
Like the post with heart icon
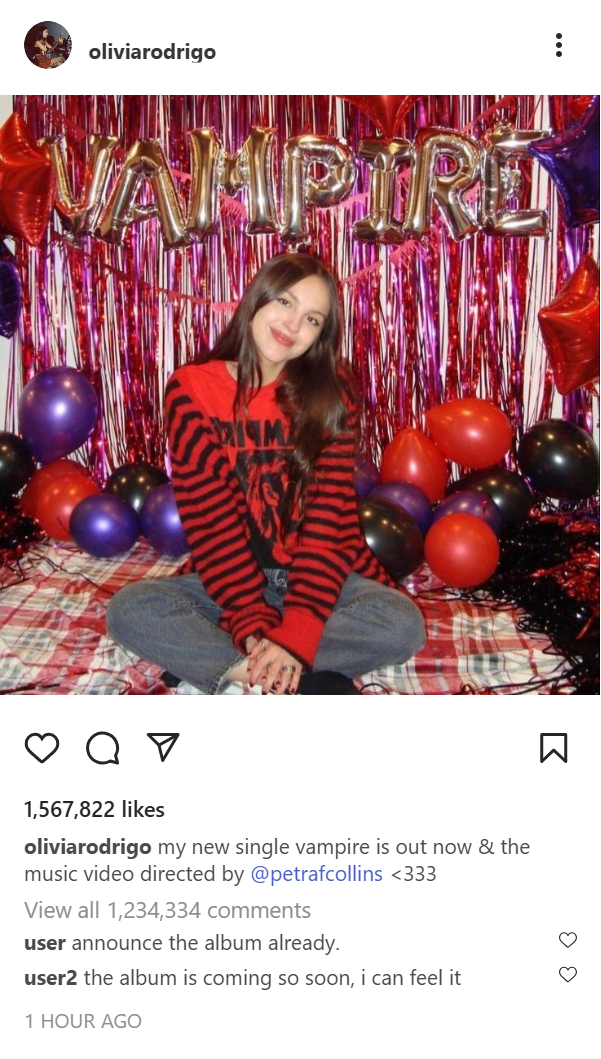pyautogui.click(x=42, y=747)
